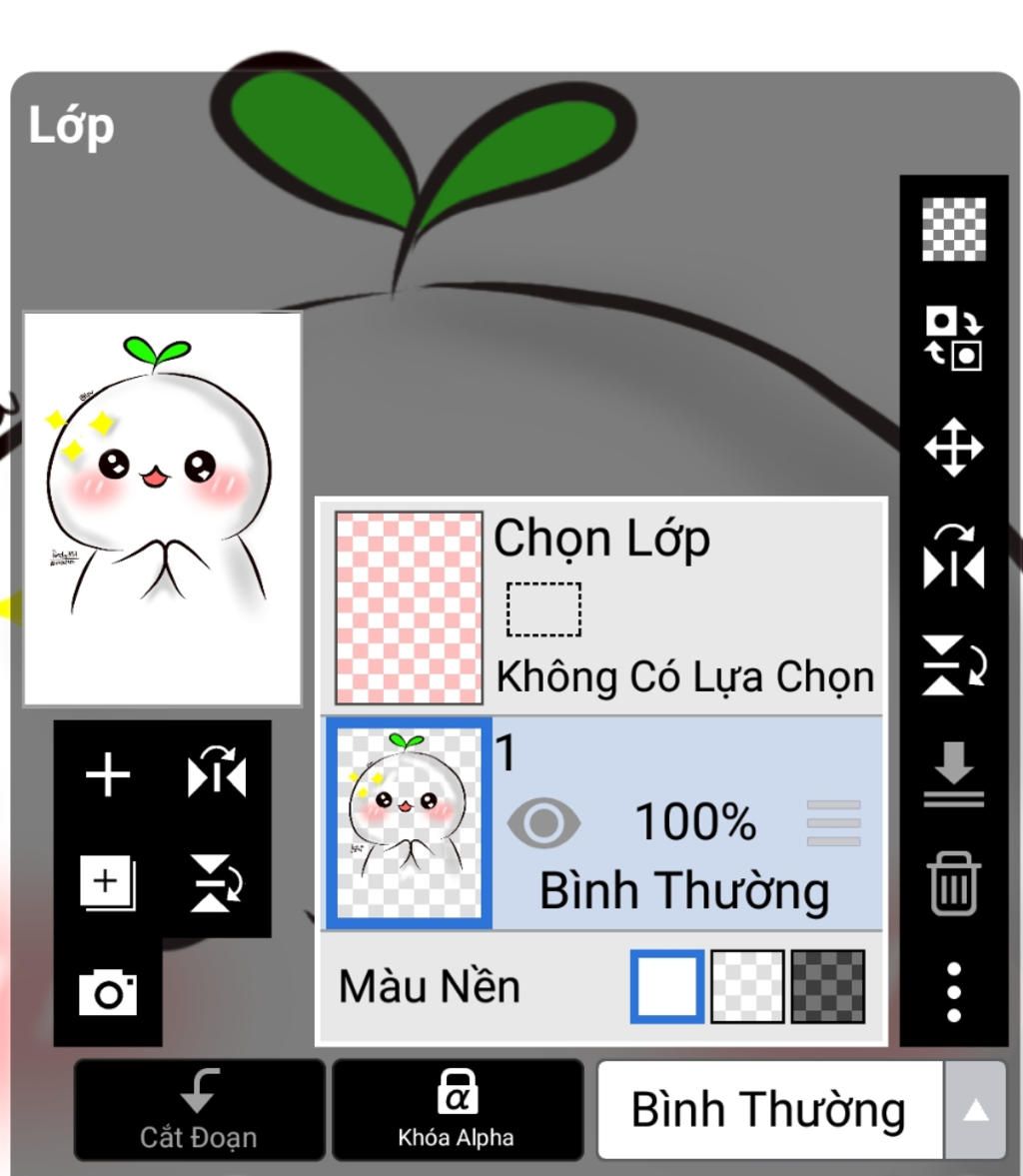Merge layer down with the arrow icon
Viewport: 1023px width, 1176px height.
tap(953, 776)
